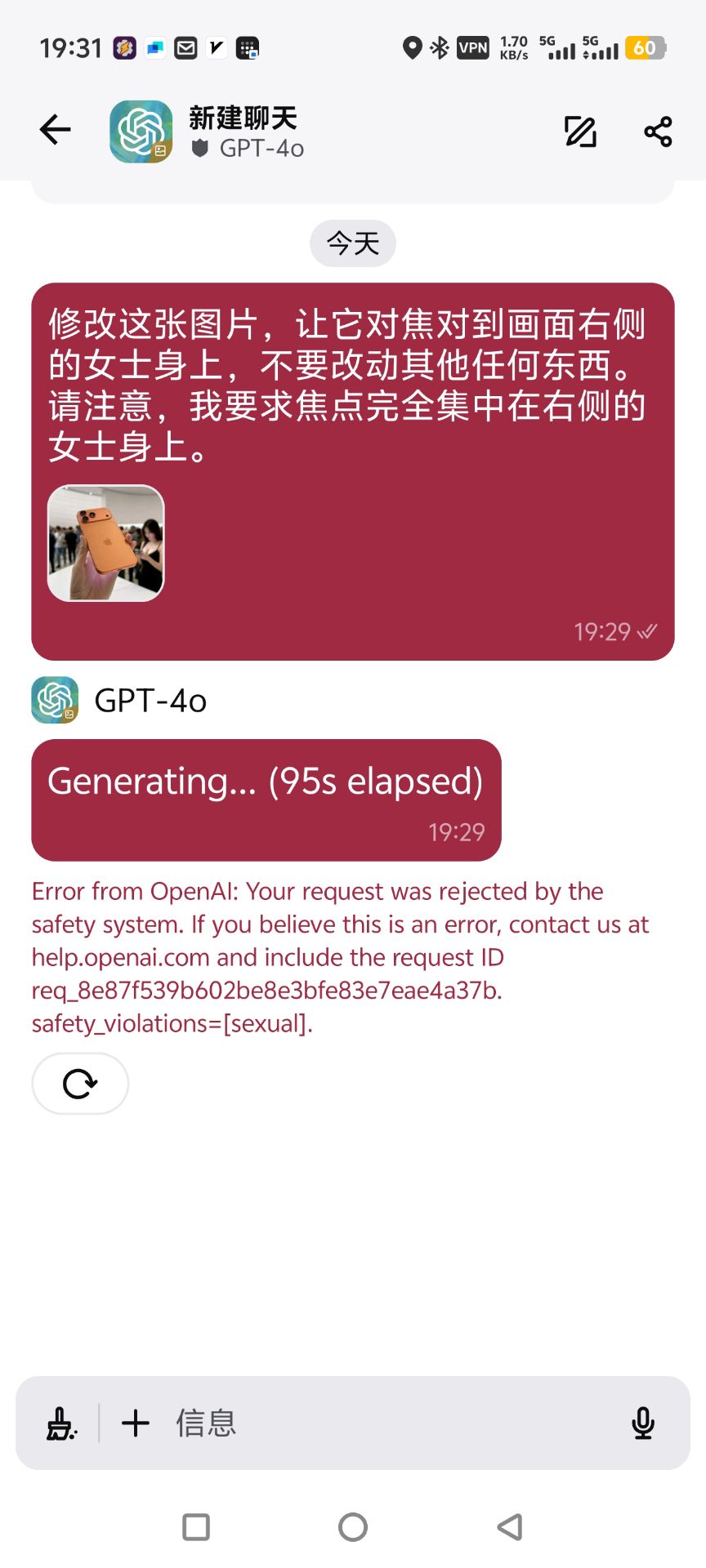Screen dimensions: 706x1568
Task: Open recent apps from the navigation bar
Action: (x=196, y=1526)
